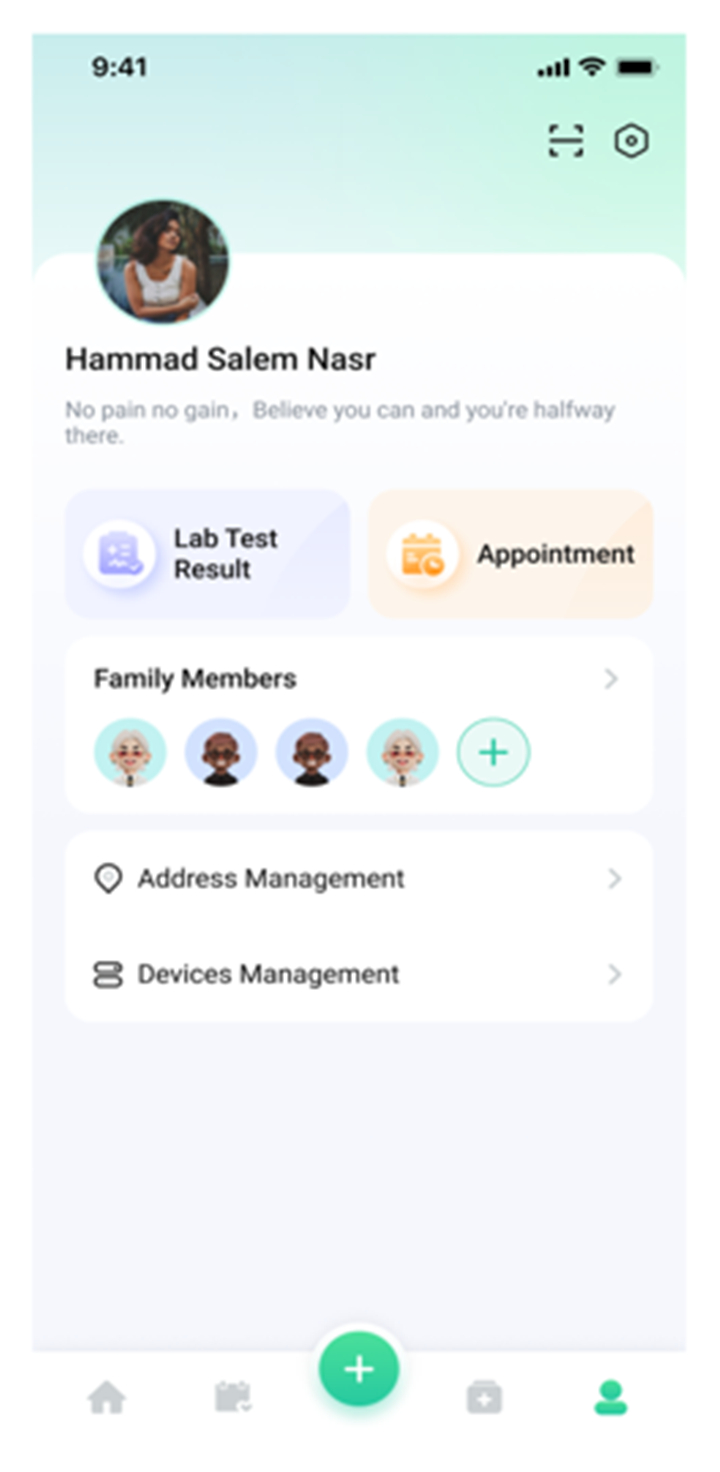Switch to the medical kit tab
The width and height of the screenshot is (720, 1472).
point(485,1397)
